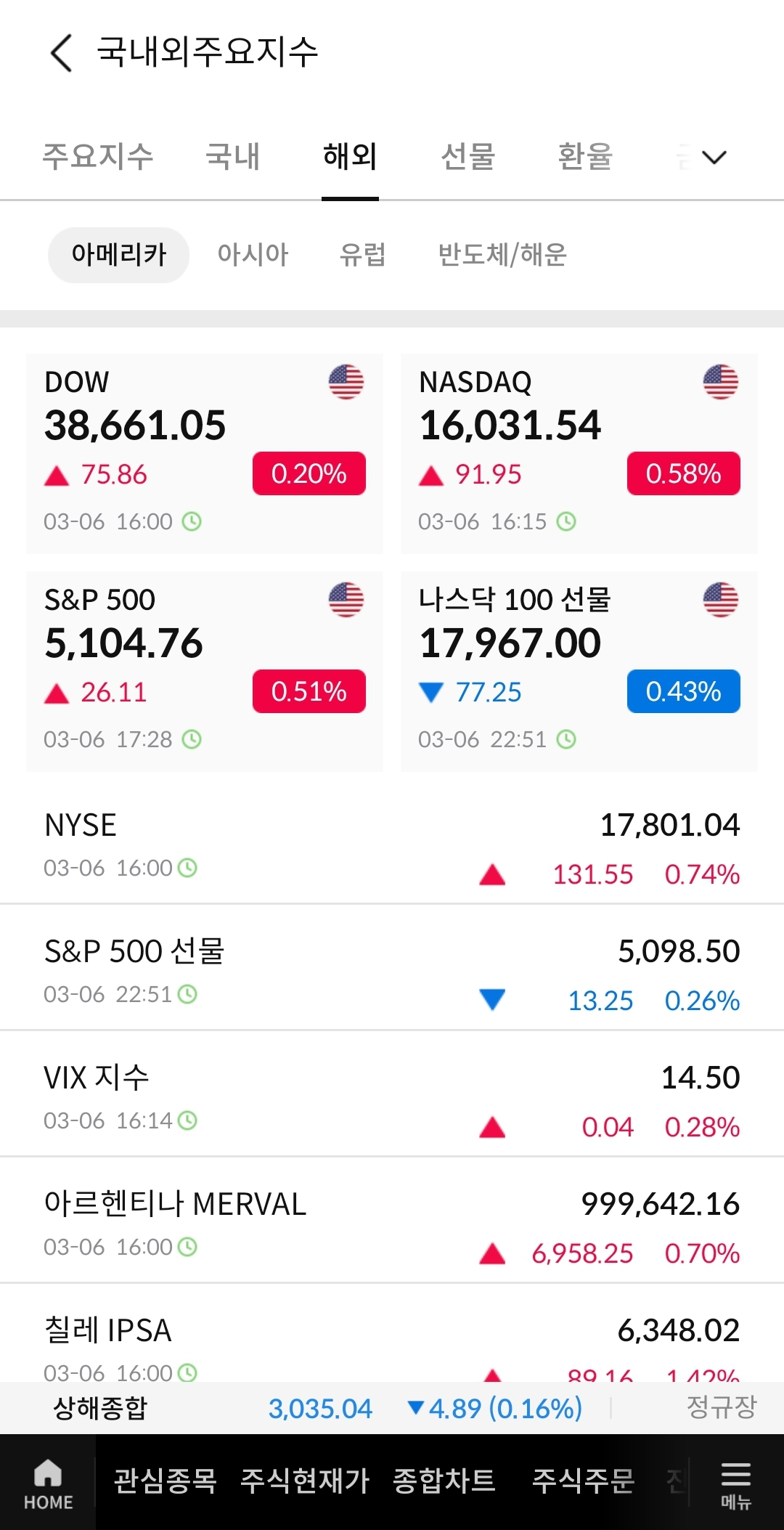Open the 메뉴 hamburger menu
Screen dimensions: 784x1530
tap(735, 1486)
